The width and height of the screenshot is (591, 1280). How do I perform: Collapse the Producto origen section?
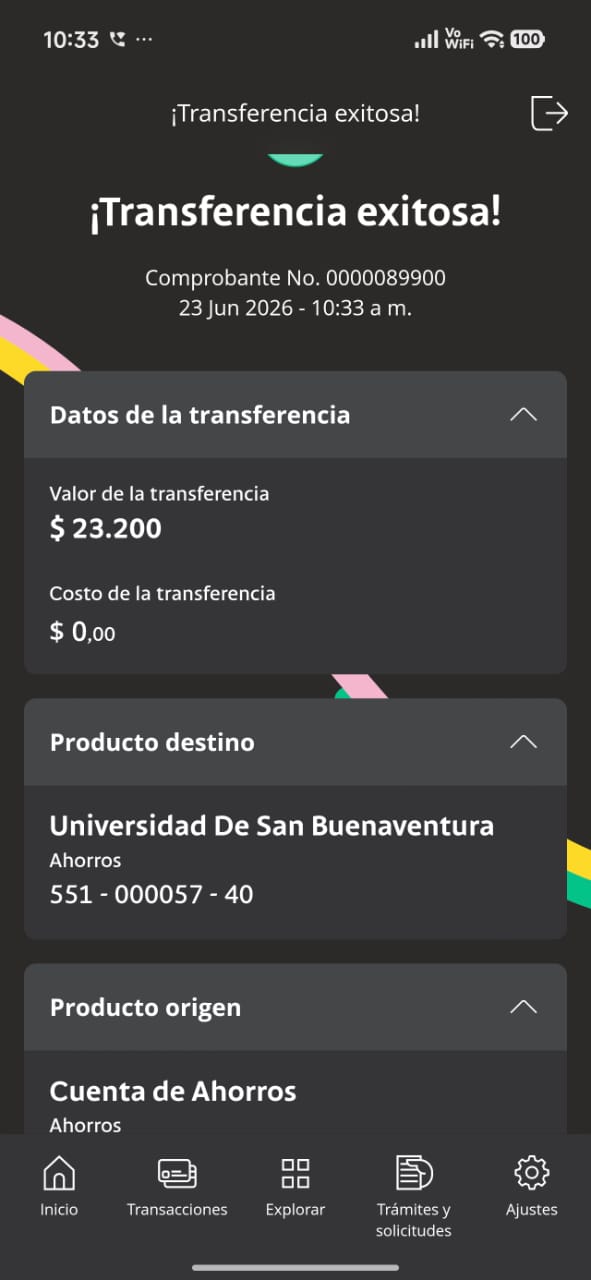(523, 1007)
